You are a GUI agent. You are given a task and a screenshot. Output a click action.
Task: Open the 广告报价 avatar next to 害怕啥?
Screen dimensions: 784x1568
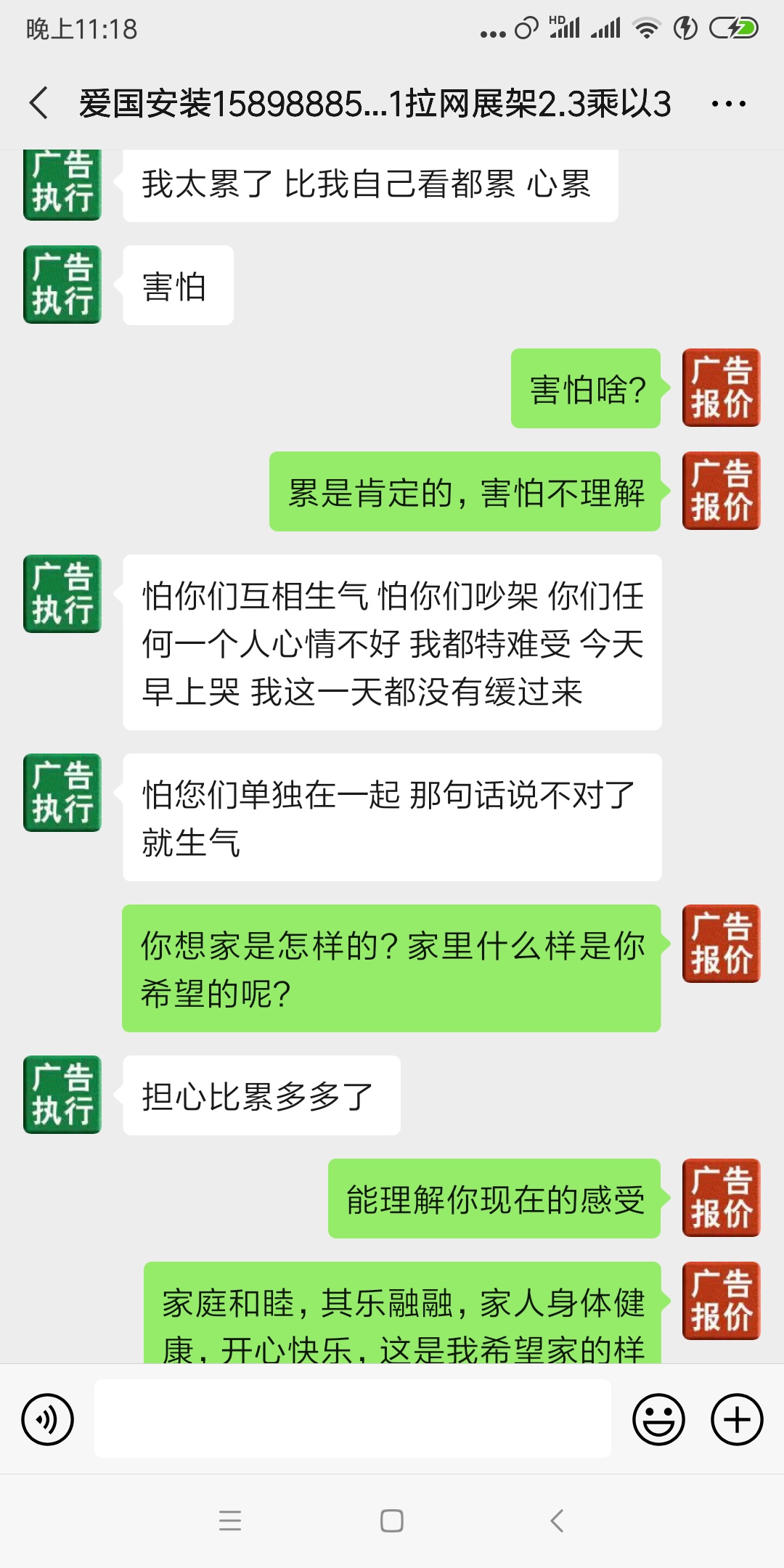tap(721, 388)
